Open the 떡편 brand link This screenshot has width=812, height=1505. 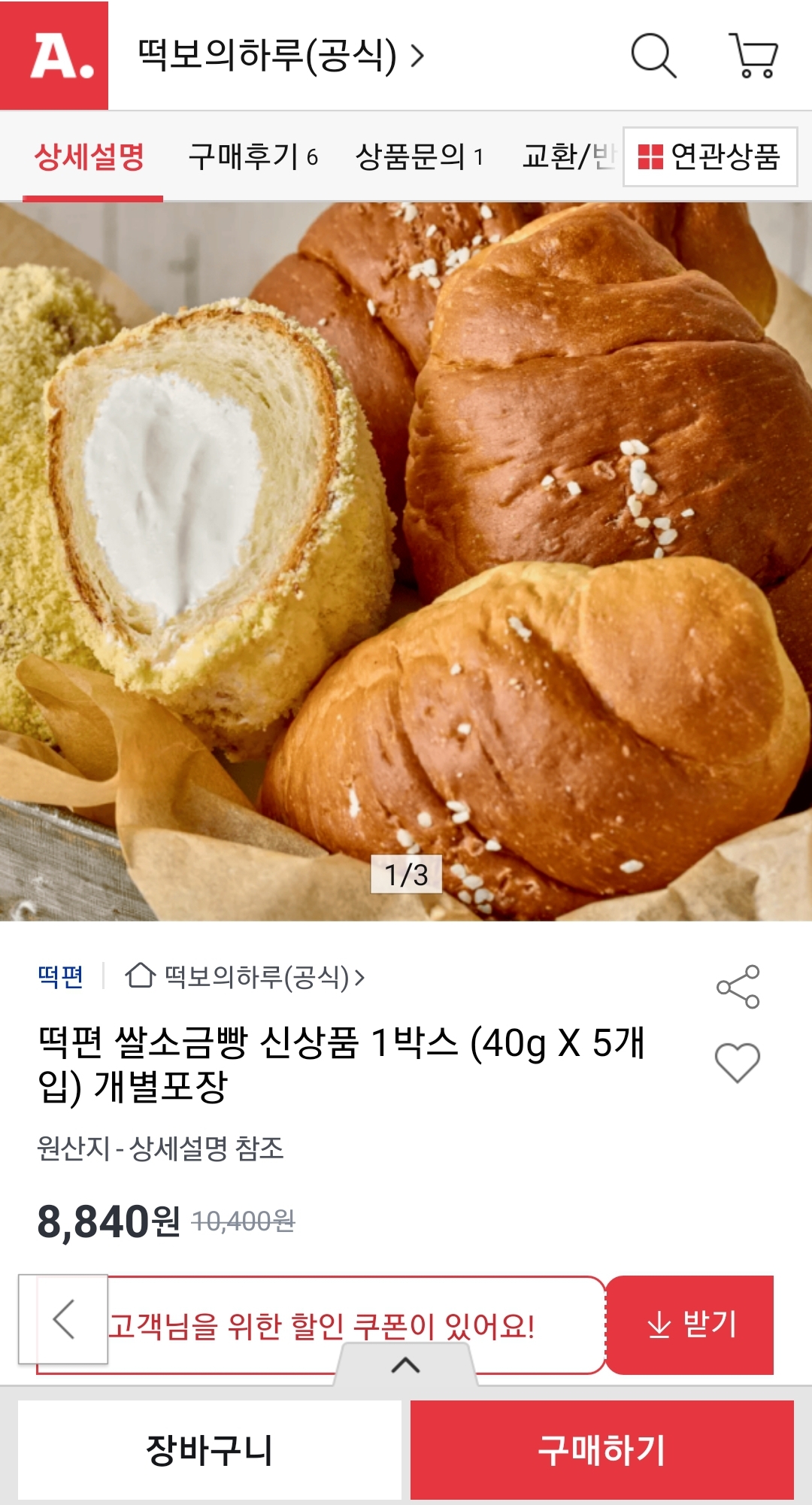(x=61, y=977)
